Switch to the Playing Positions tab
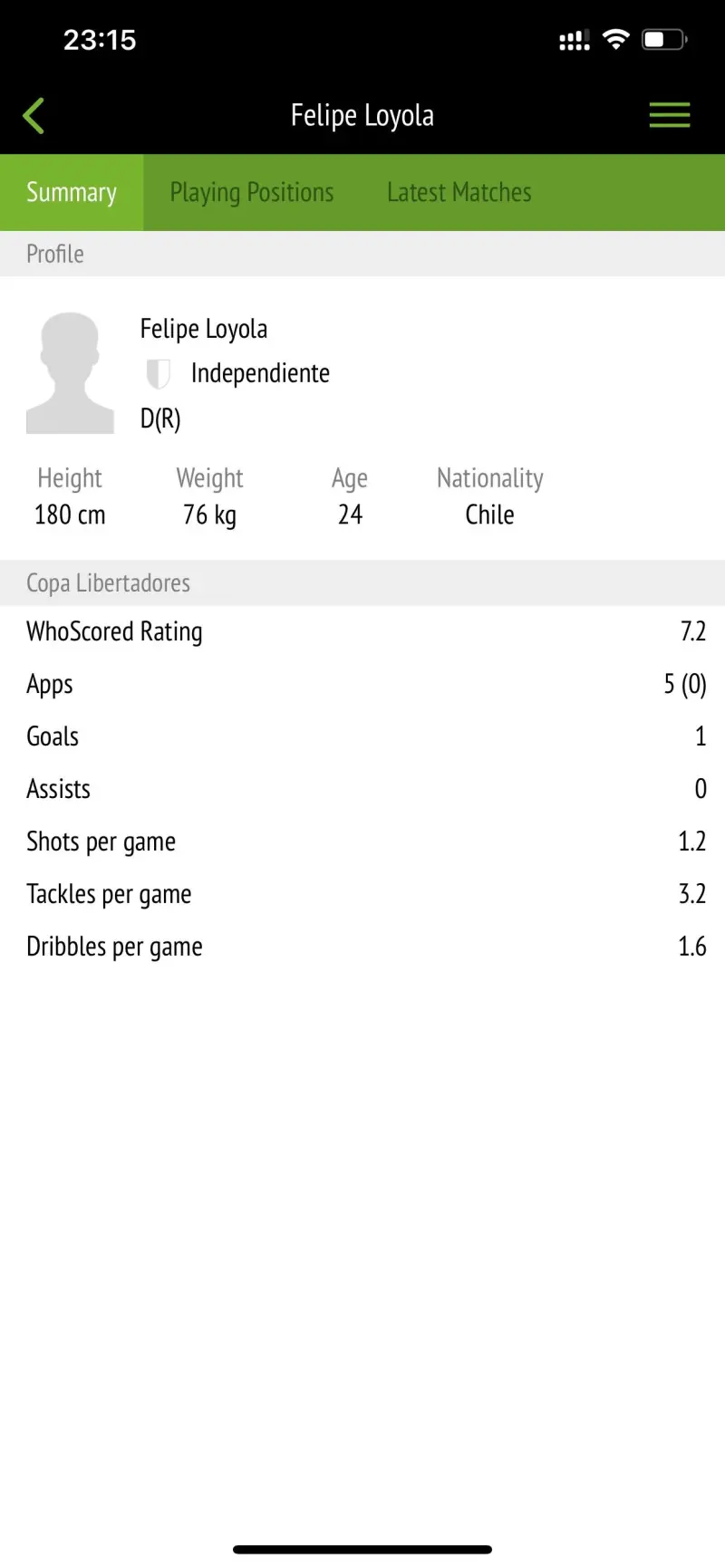Image resolution: width=725 pixels, height=1568 pixels. tap(252, 192)
